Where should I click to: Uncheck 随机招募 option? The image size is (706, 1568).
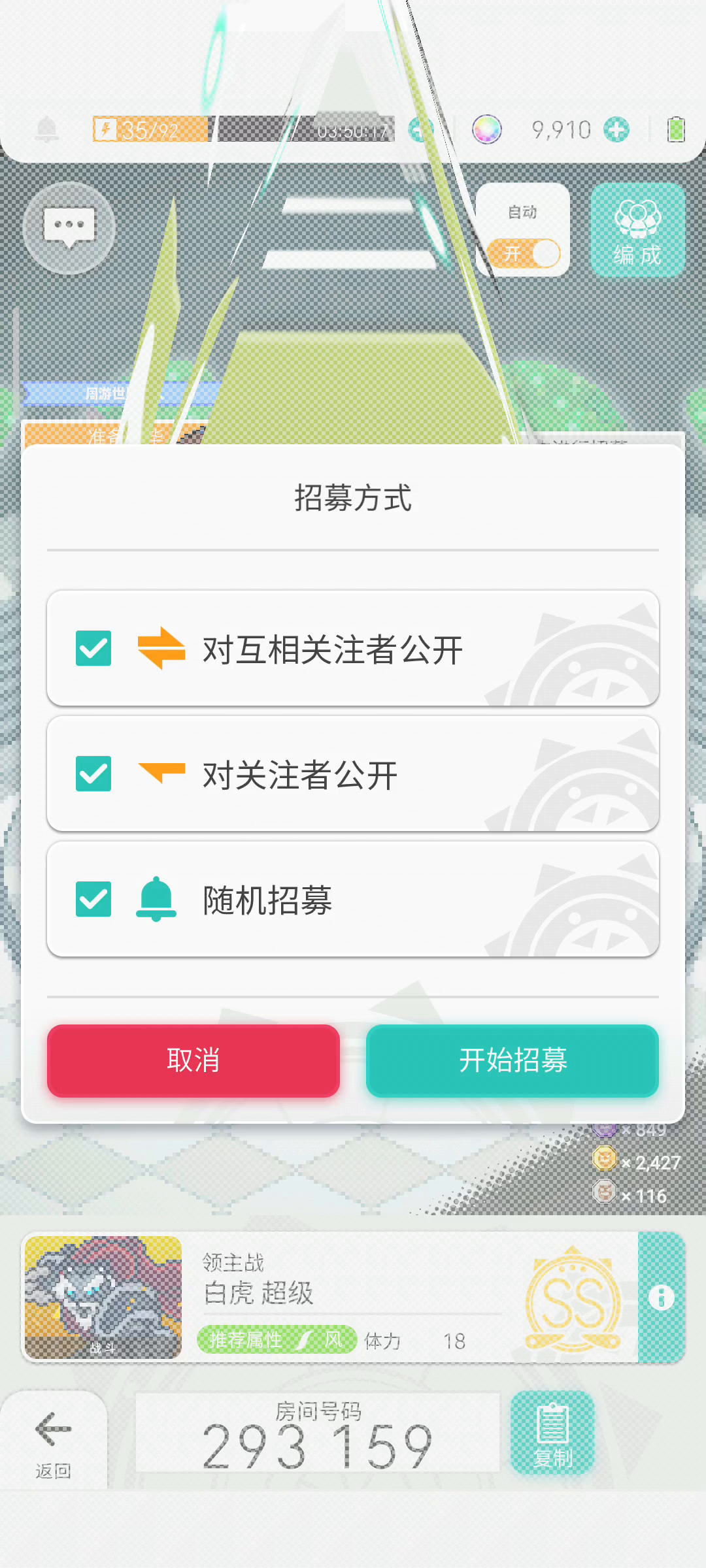[x=93, y=899]
